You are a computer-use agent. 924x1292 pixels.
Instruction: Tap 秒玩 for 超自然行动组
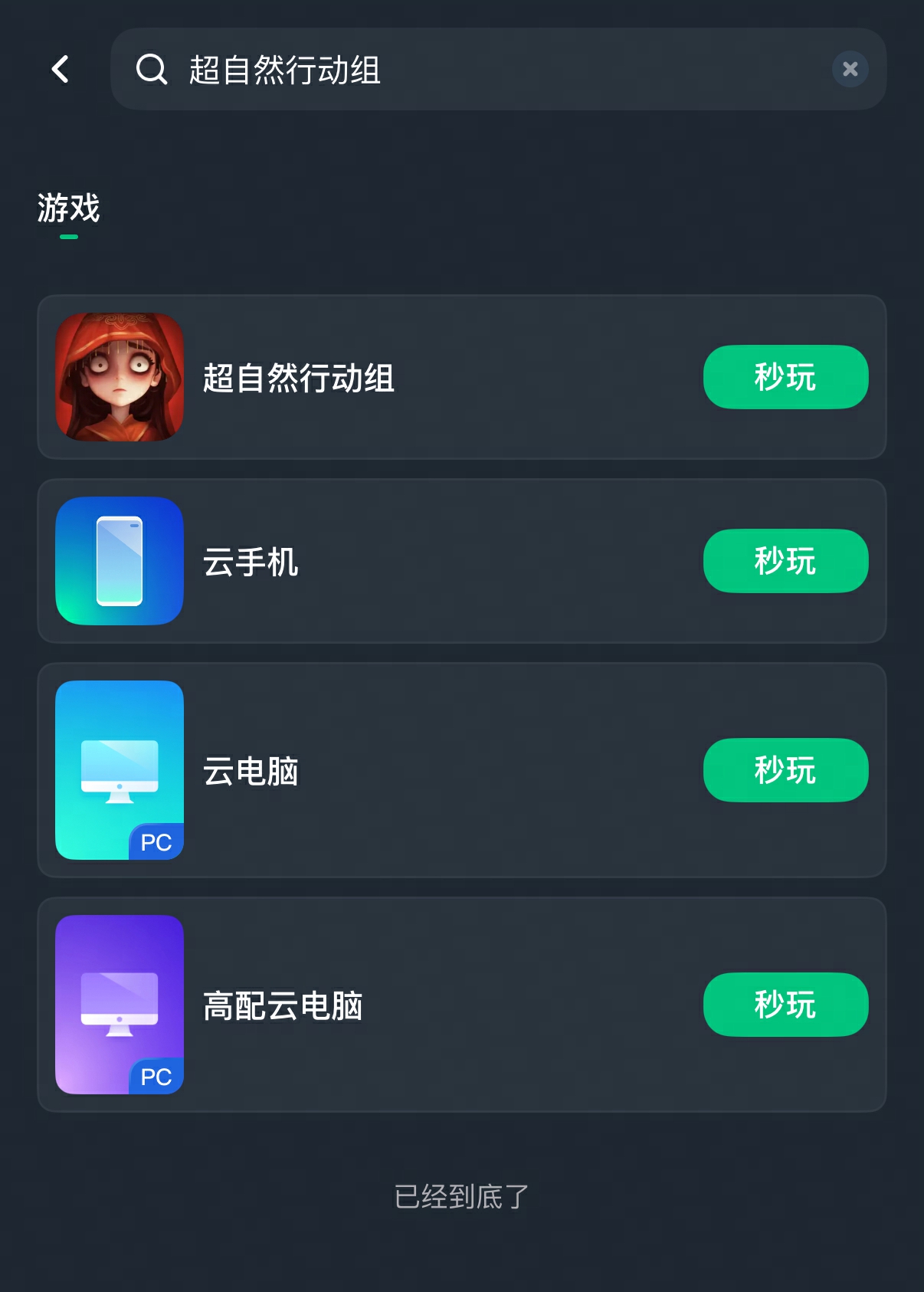point(785,377)
